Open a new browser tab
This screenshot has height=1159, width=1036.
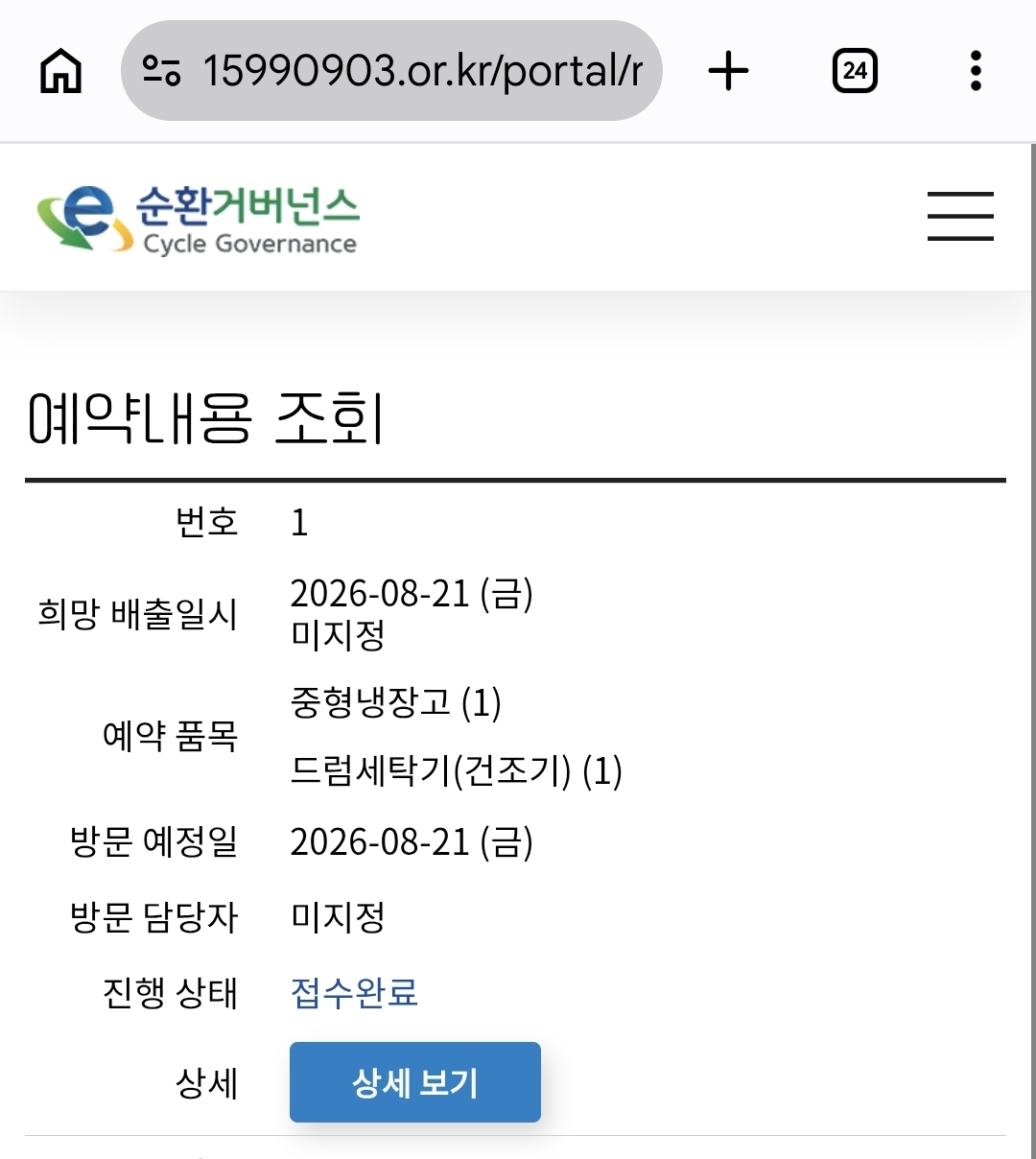point(728,71)
